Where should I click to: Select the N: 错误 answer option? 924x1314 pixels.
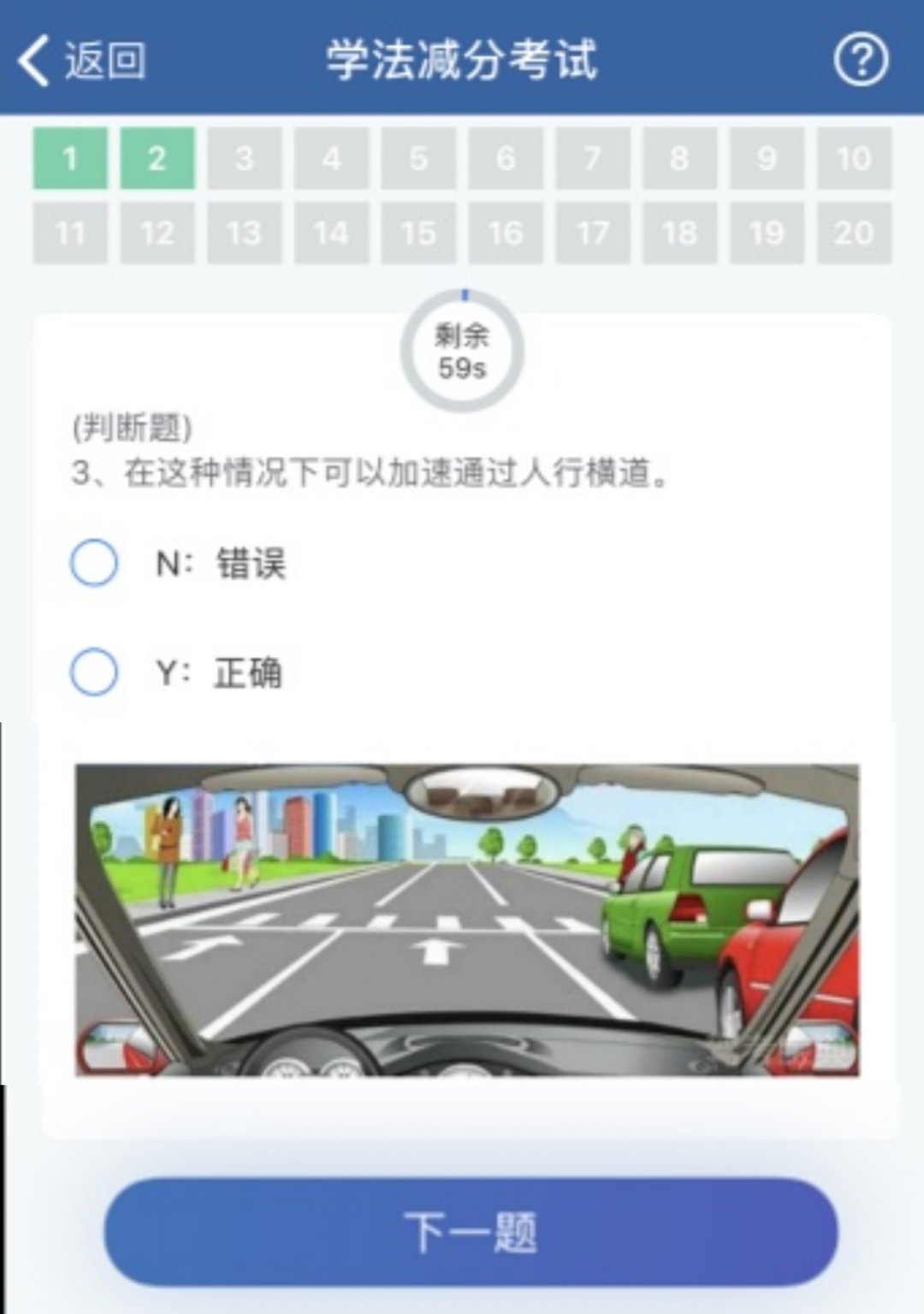94,563
